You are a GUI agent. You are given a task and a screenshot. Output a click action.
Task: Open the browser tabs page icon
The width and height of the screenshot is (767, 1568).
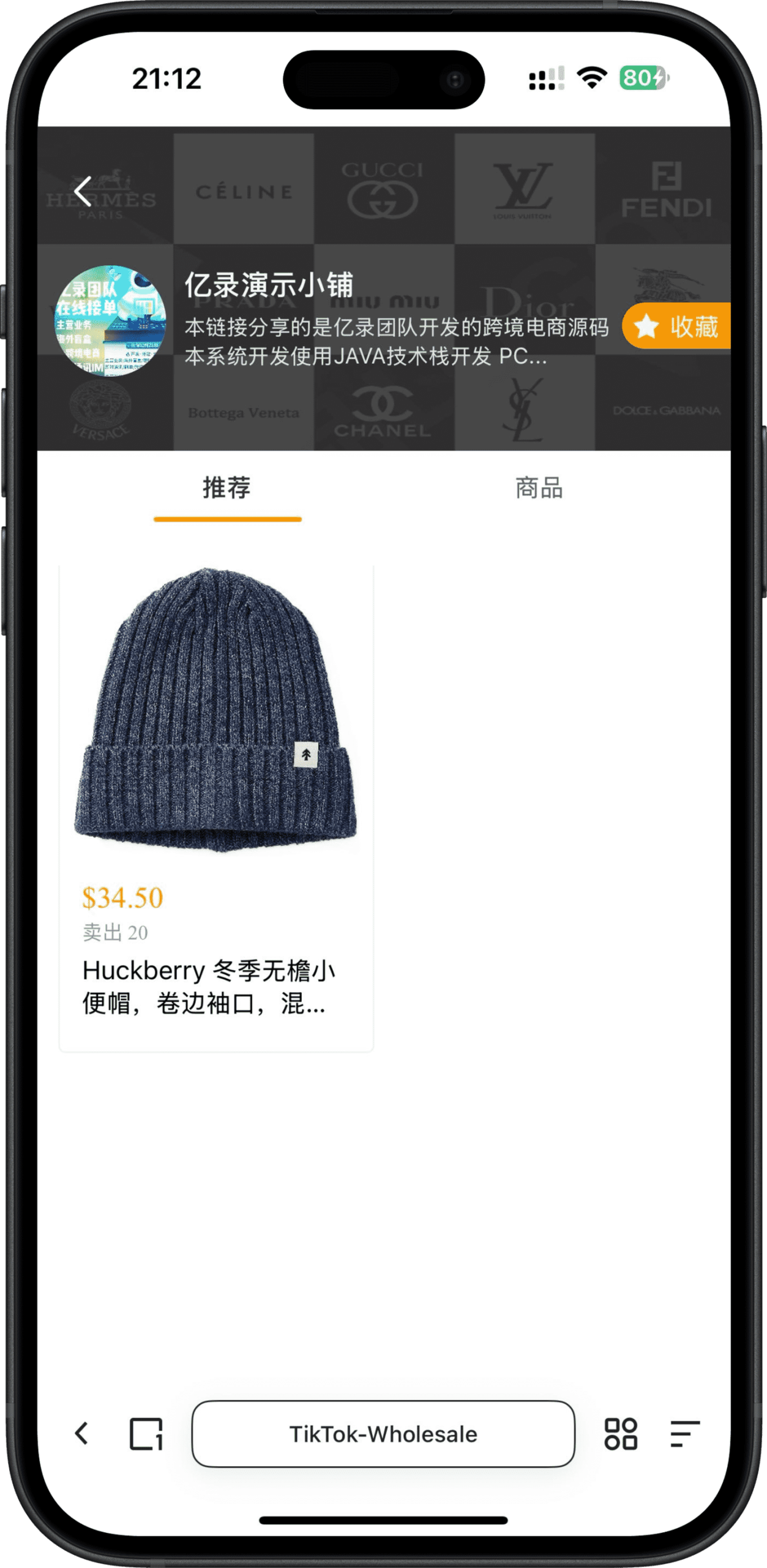tap(146, 1434)
